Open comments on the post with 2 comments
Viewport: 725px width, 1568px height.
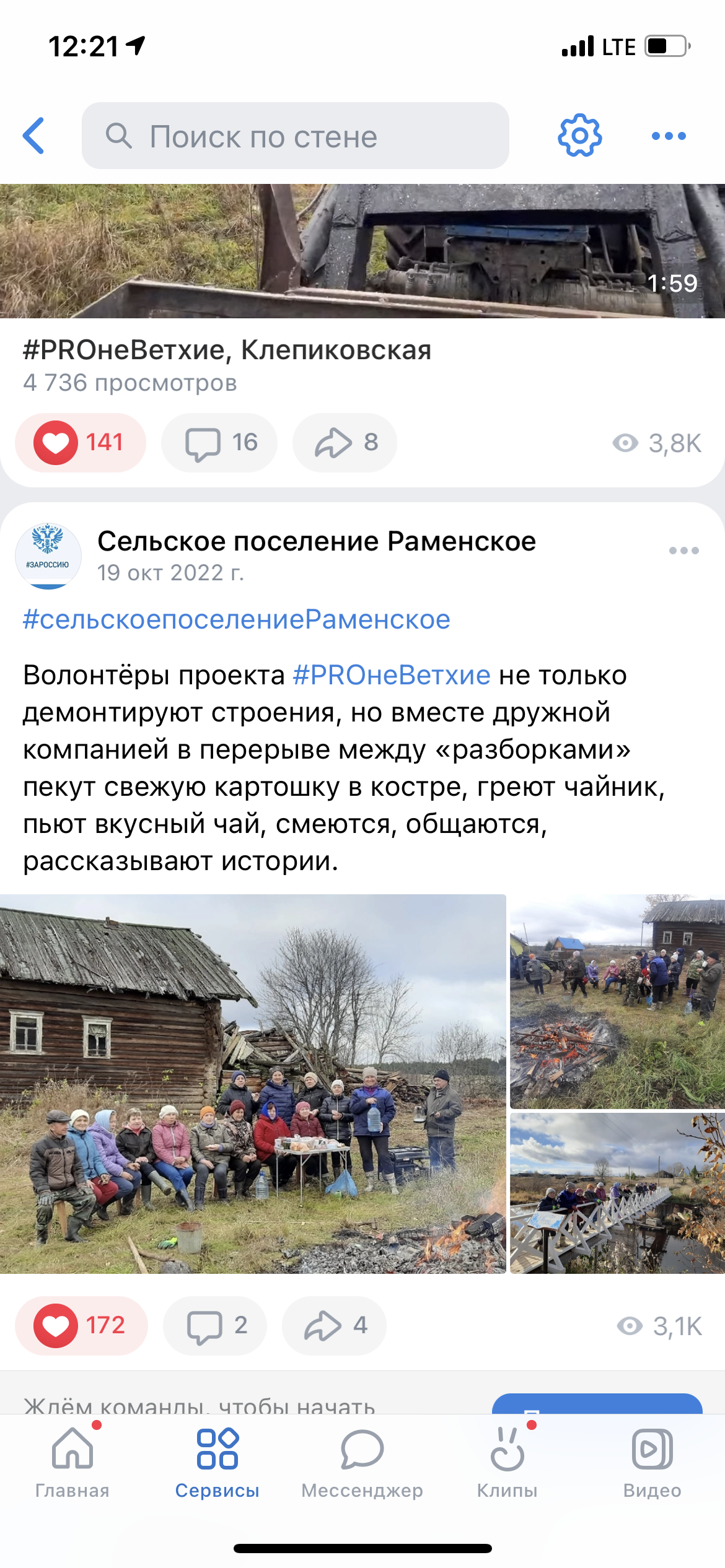point(215,1326)
